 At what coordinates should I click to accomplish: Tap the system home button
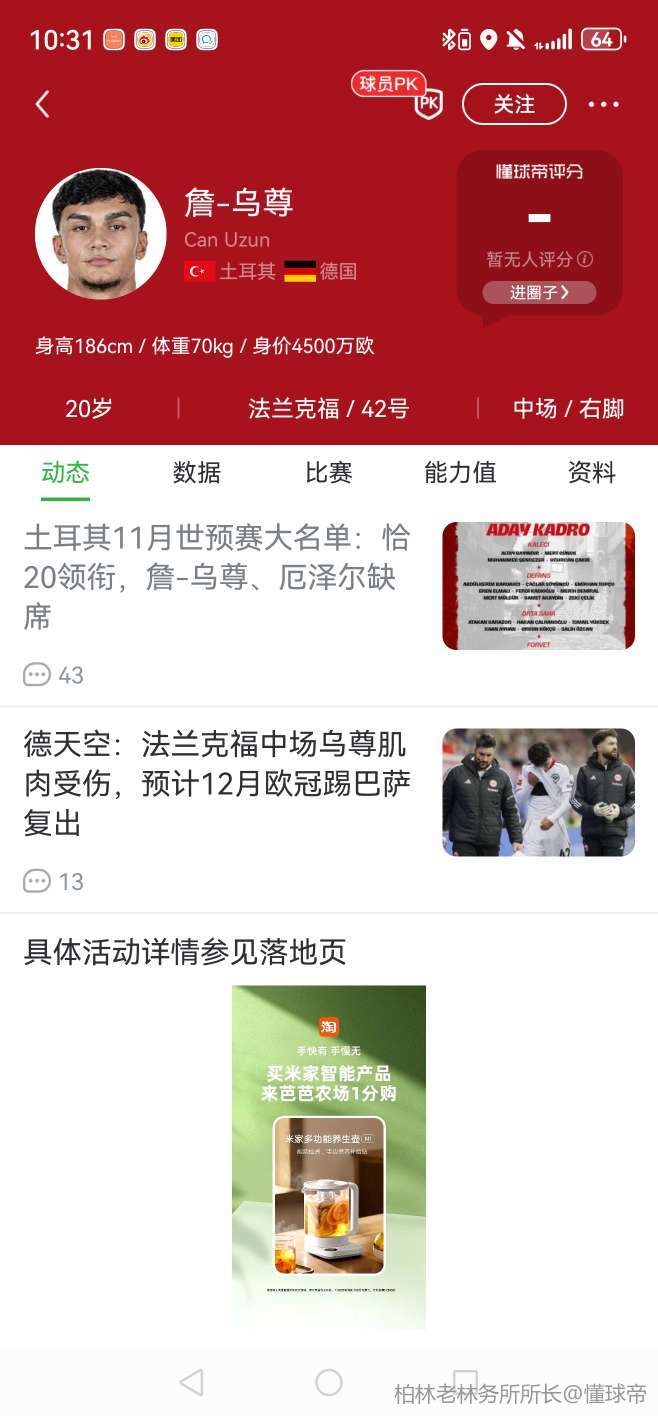coord(329,1382)
